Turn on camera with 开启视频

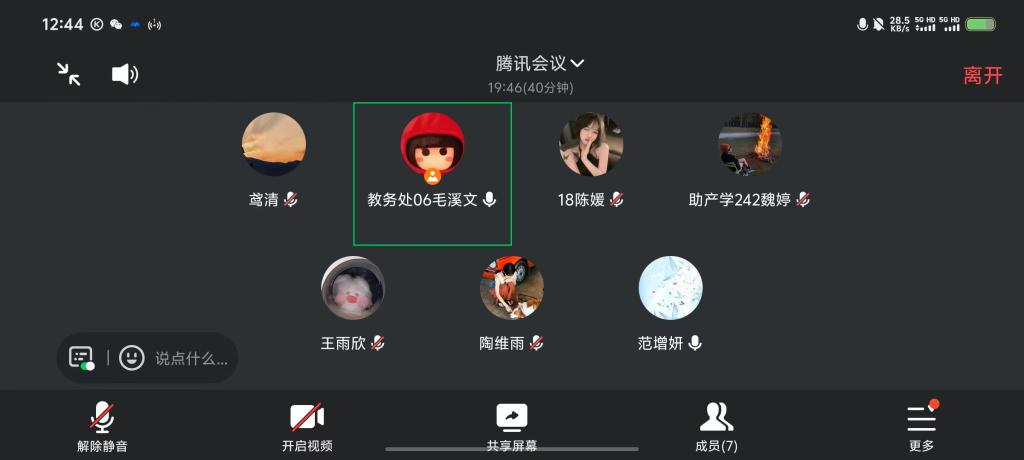tap(307, 426)
